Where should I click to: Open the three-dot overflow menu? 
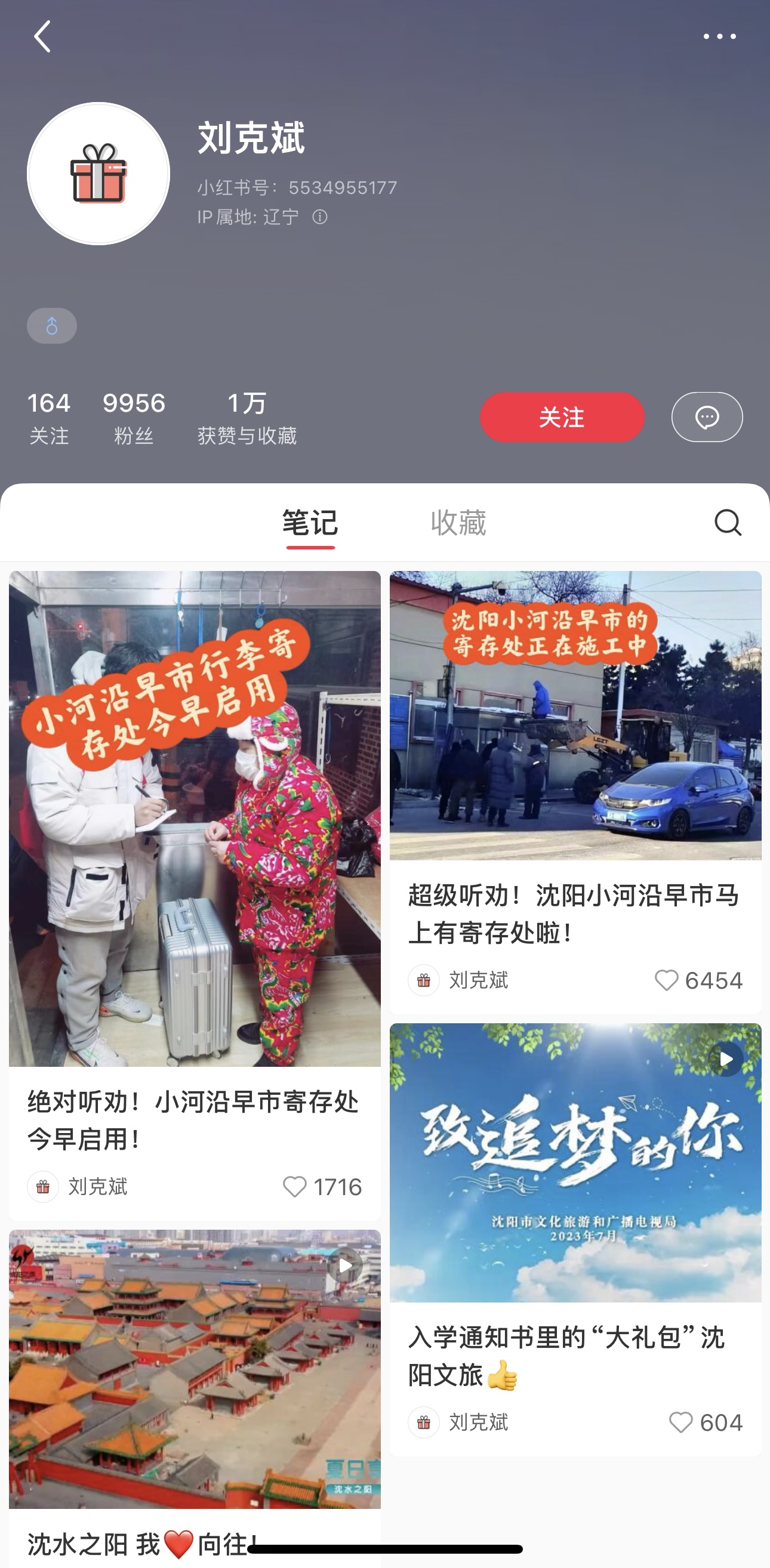click(x=719, y=36)
